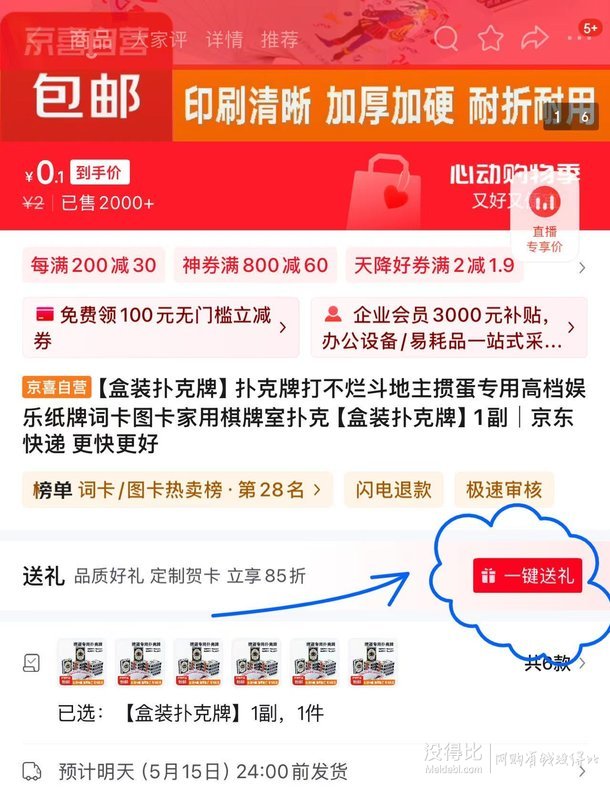Screen dimensions: 610x793
Task: Claim the 免费领100元无门槛立减券 offer
Action: tap(160, 328)
